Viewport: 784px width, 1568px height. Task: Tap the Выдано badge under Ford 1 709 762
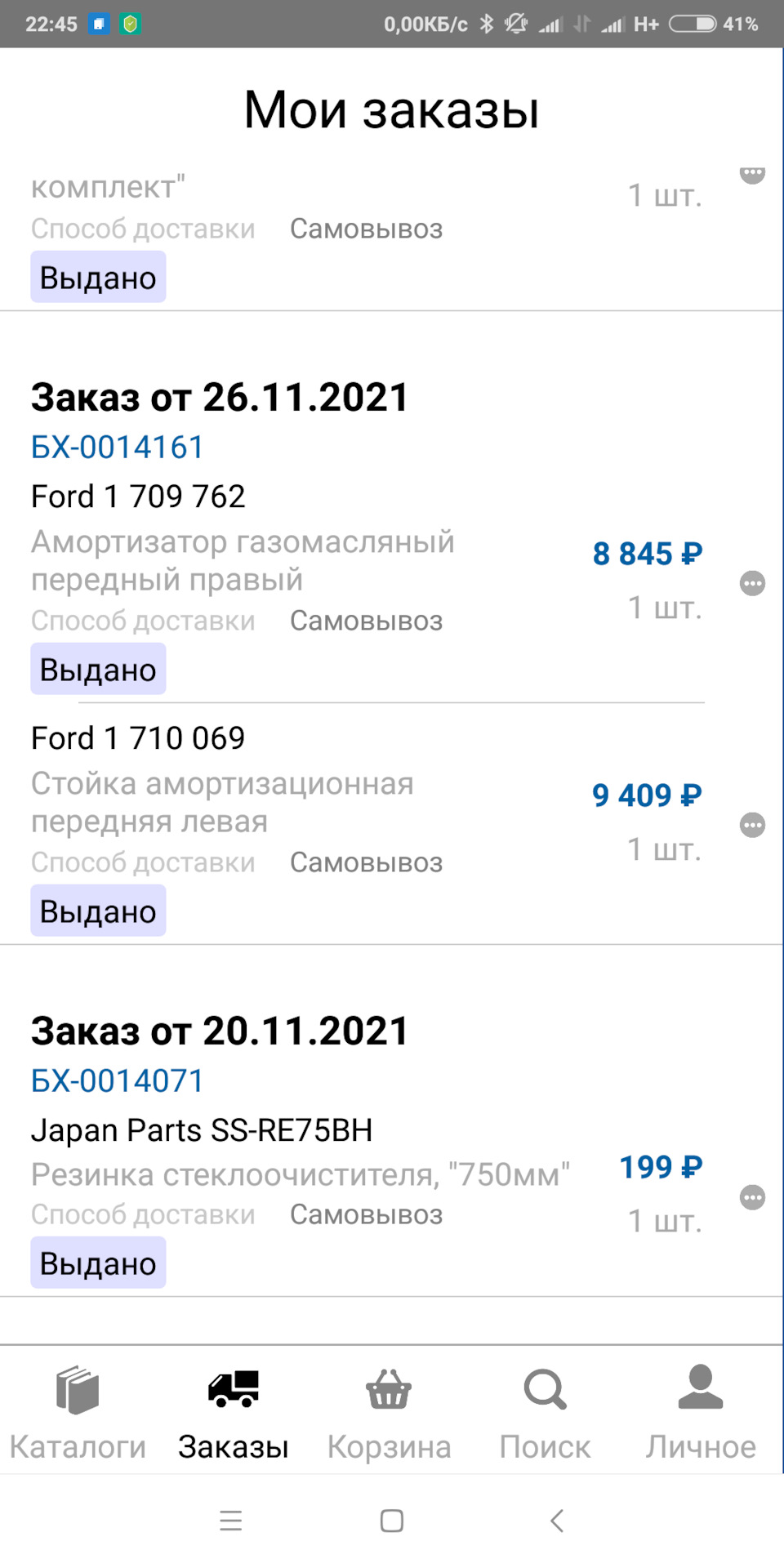[97, 669]
